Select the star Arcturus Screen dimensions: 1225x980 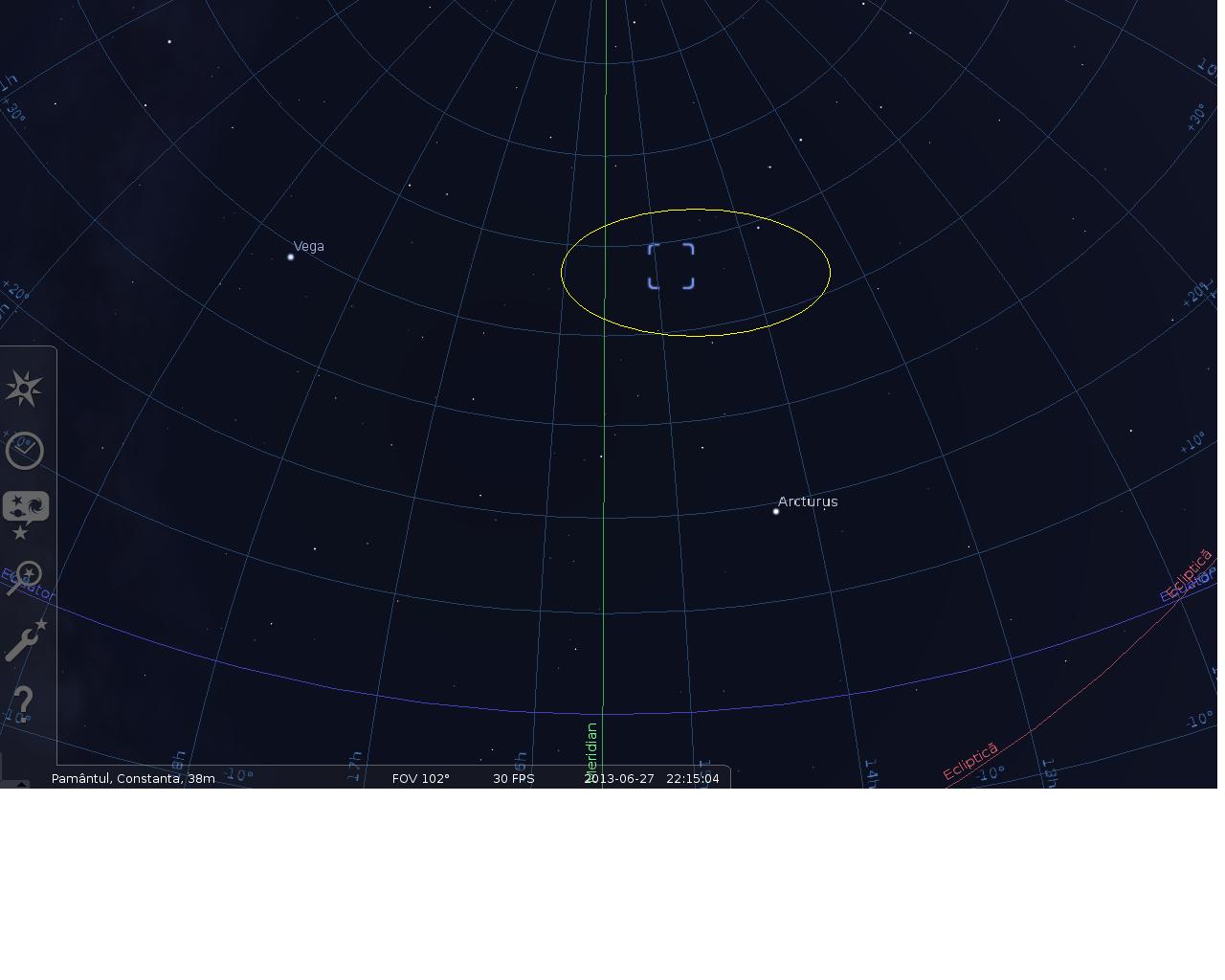tap(776, 511)
